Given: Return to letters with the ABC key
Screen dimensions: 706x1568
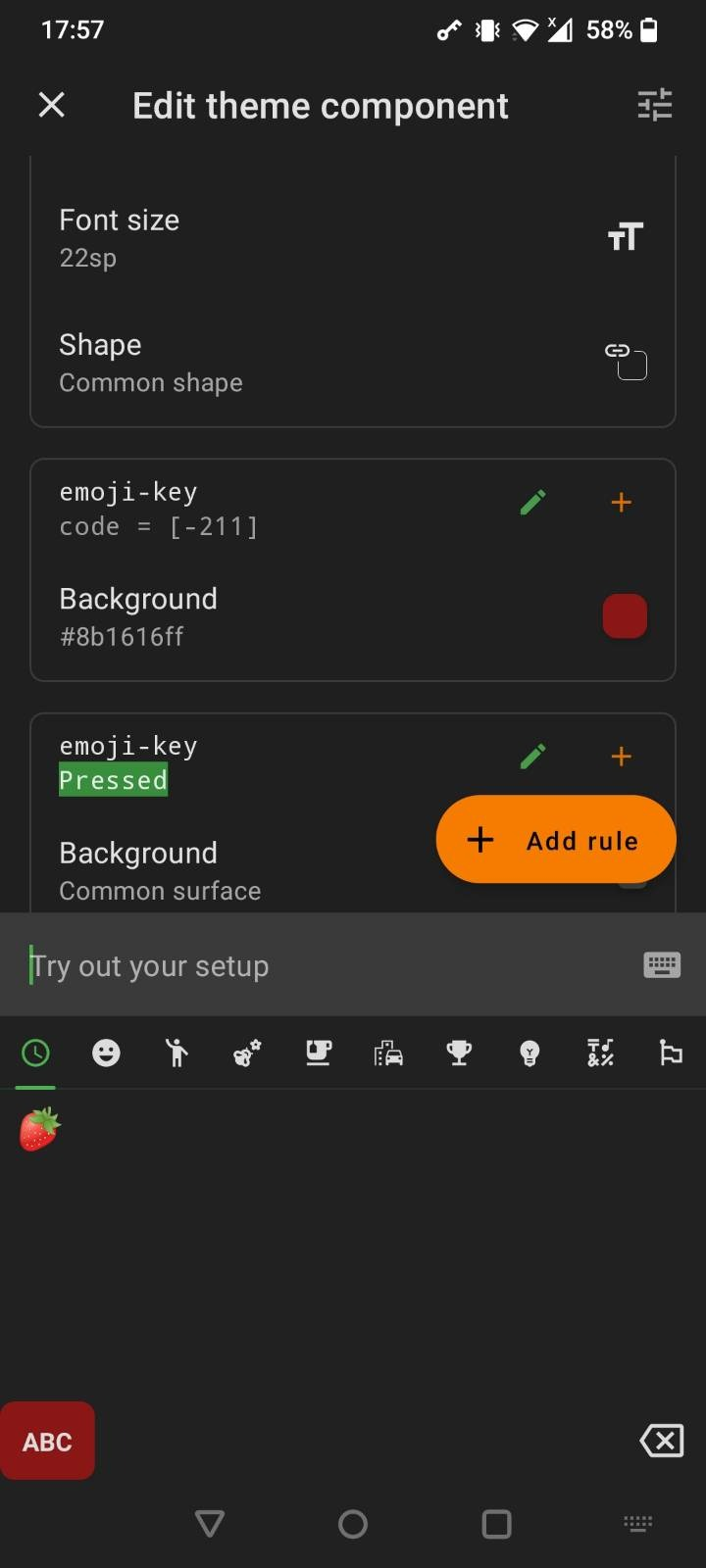Looking at the screenshot, I should pyautogui.click(x=47, y=1441).
